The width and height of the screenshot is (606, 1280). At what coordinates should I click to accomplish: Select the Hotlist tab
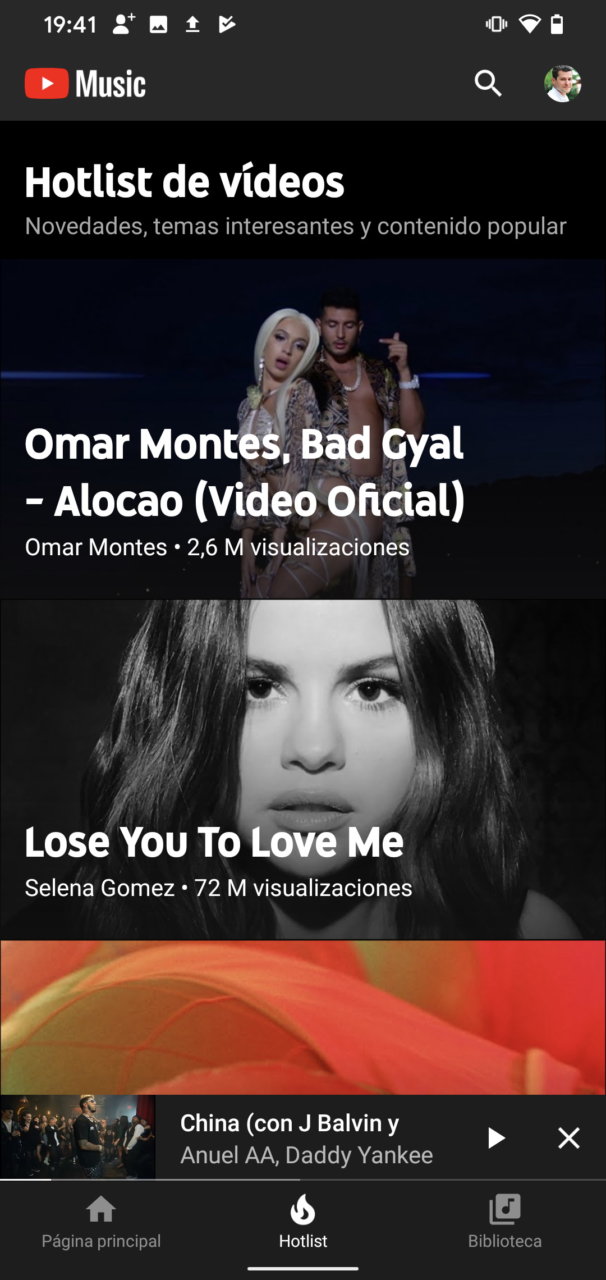coord(303,1223)
